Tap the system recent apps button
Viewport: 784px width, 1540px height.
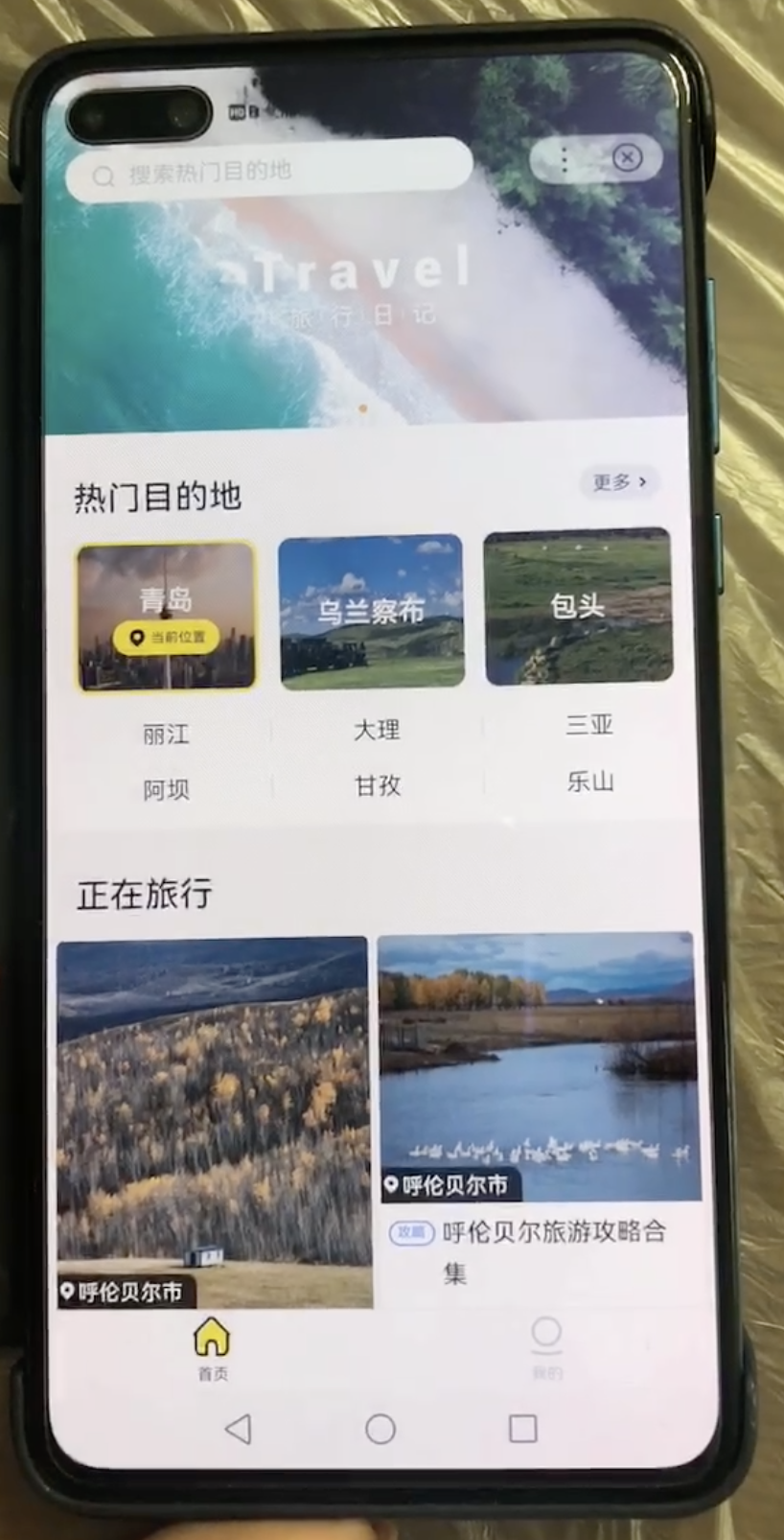522,1428
